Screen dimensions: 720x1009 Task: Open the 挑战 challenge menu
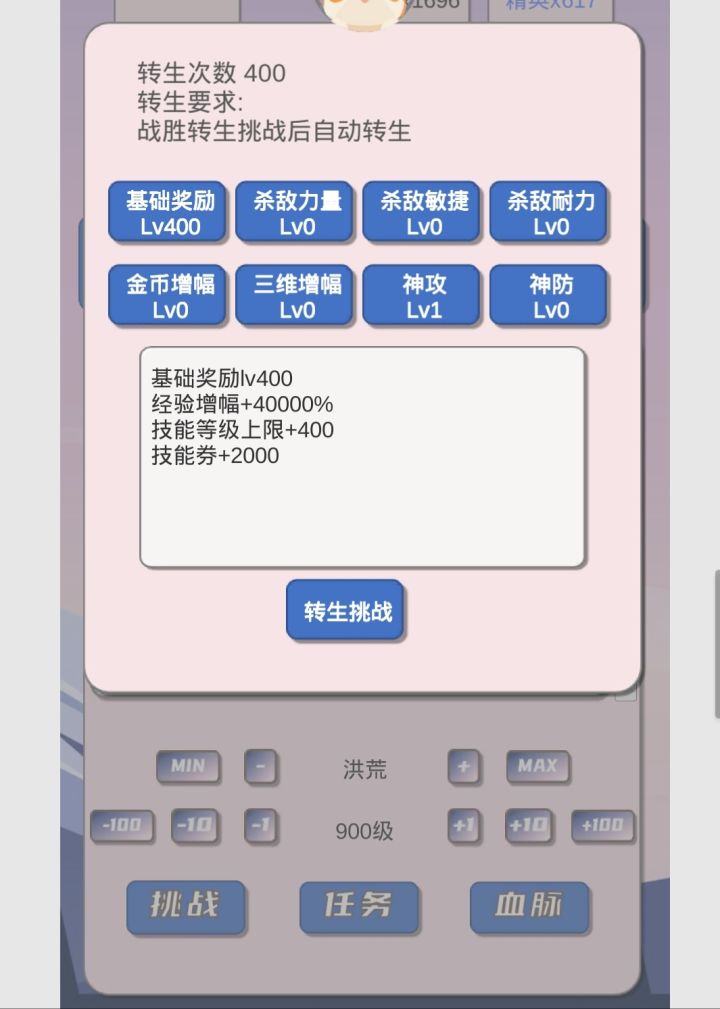pos(186,908)
